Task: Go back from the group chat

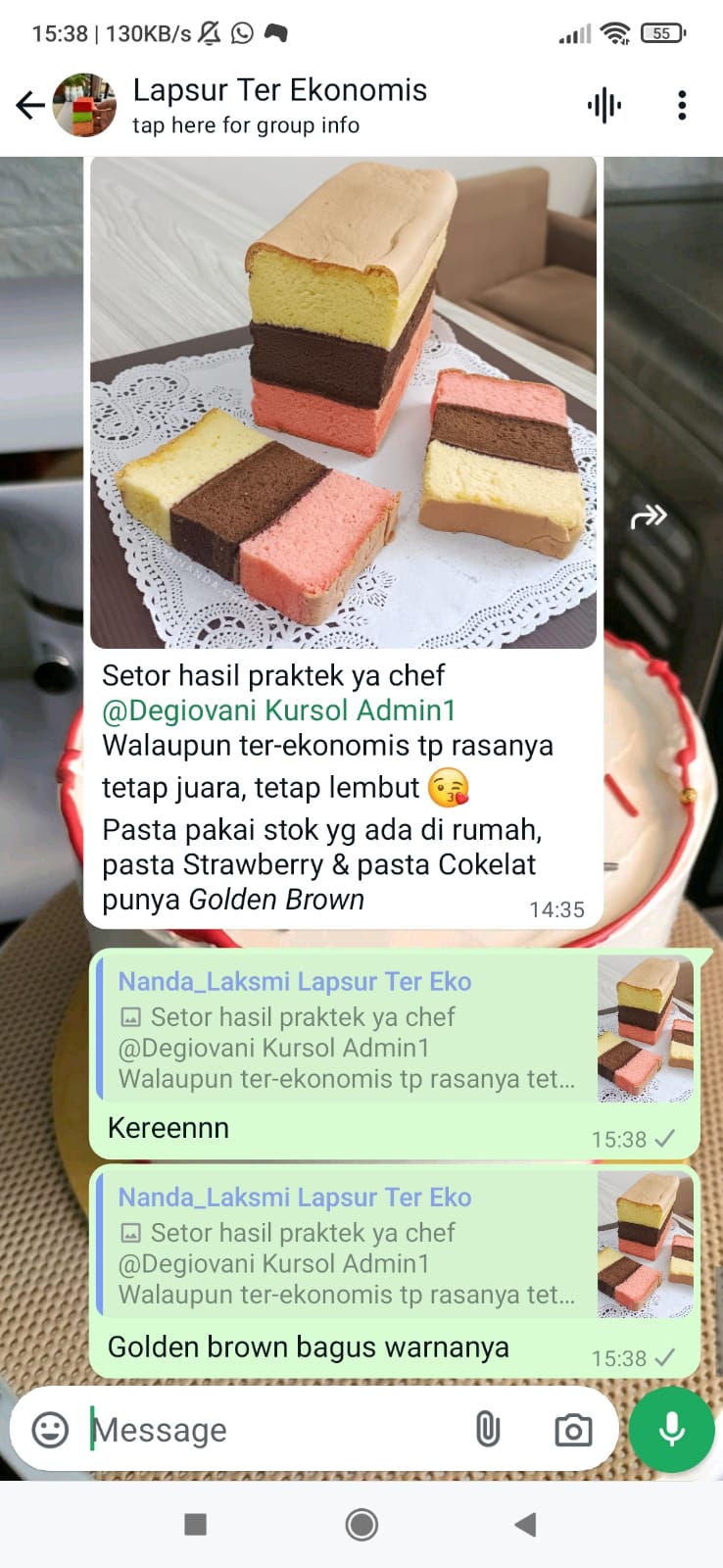Action: [x=29, y=105]
